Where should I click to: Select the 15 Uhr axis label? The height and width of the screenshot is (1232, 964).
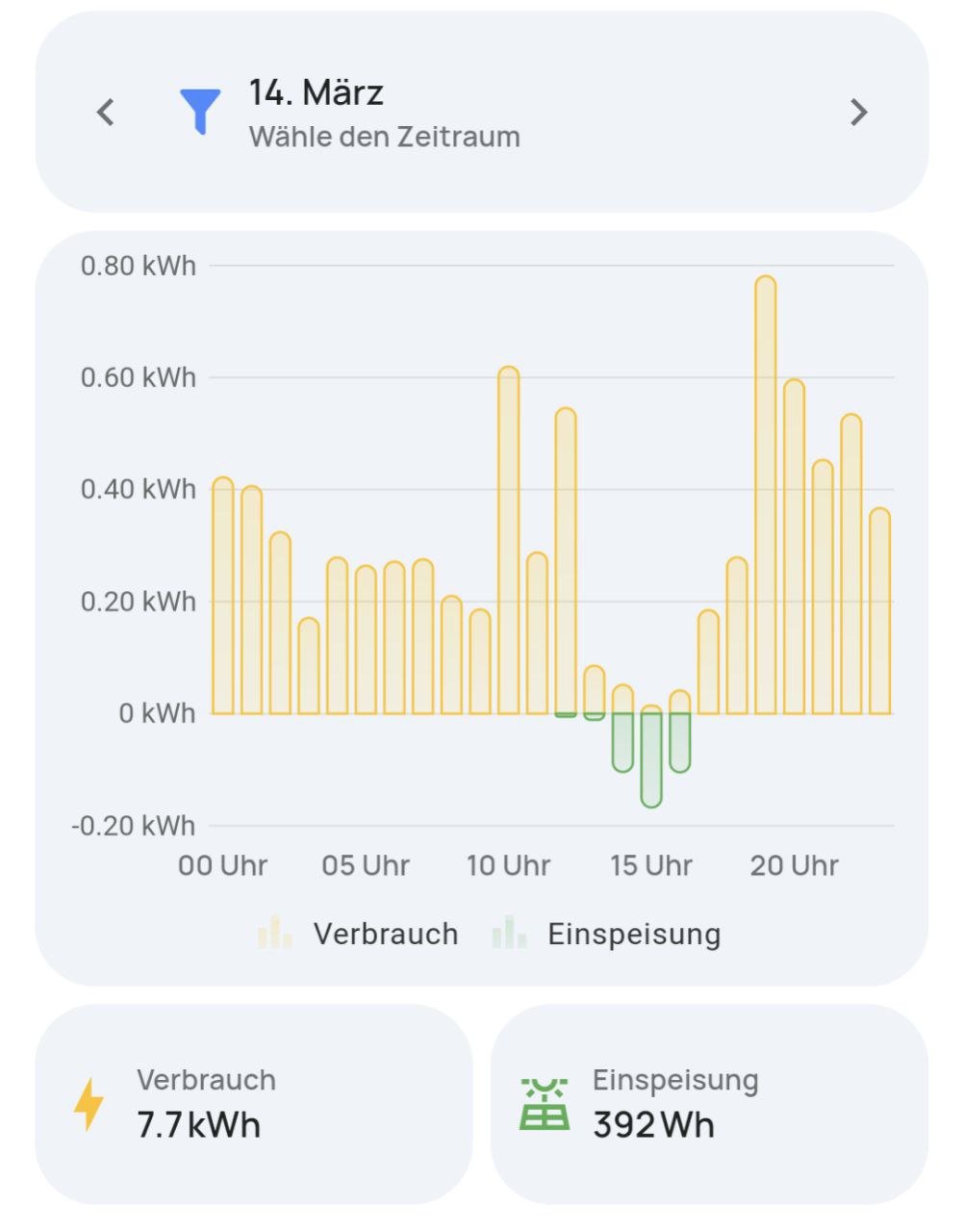pyautogui.click(x=650, y=865)
